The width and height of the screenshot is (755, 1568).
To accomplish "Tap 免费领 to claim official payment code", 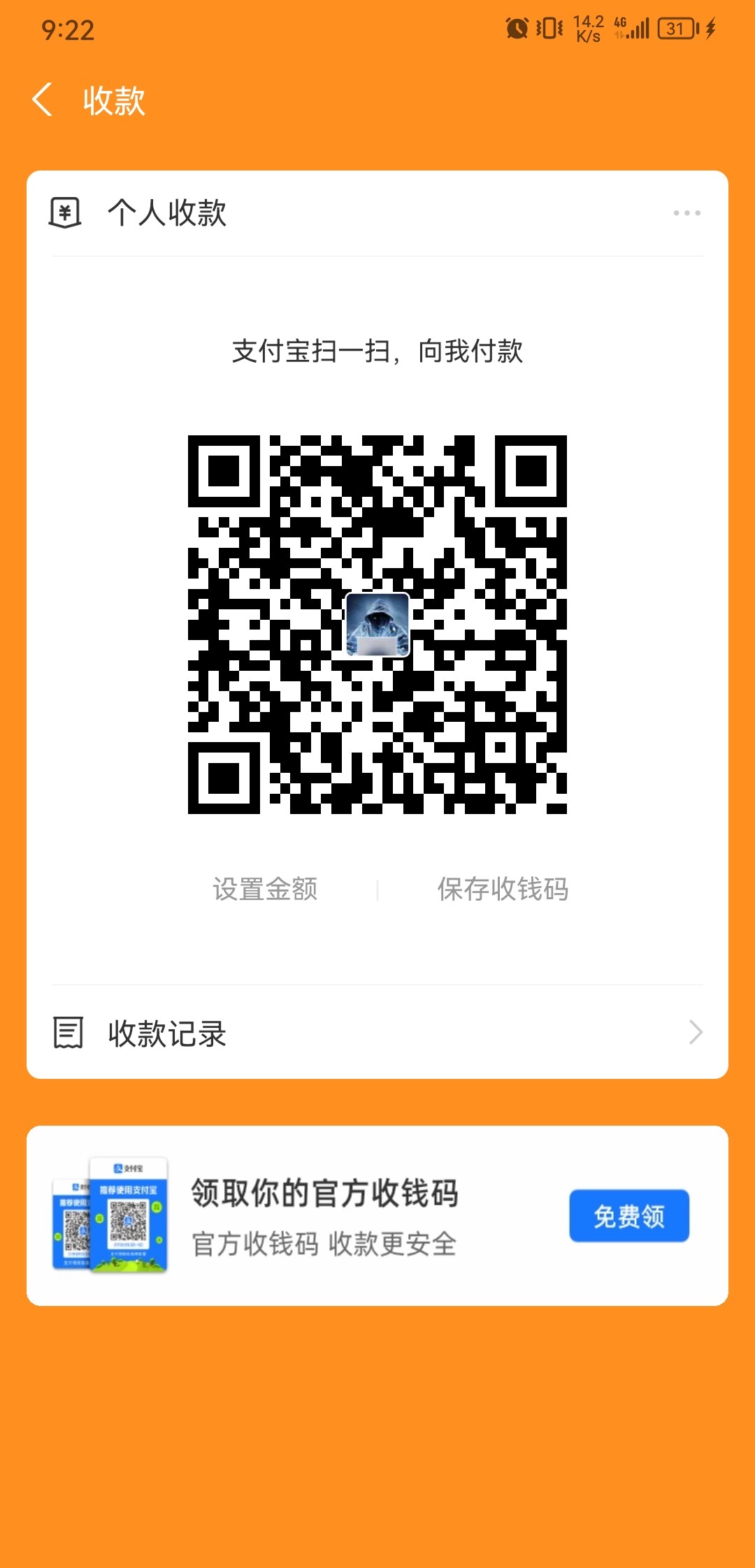I will coord(628,1216).
